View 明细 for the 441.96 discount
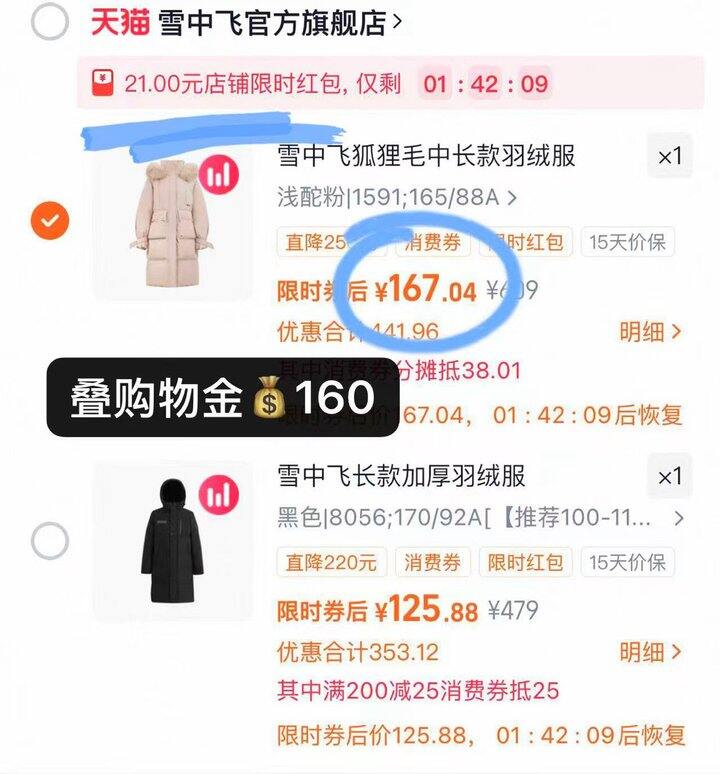Screen dimensions: 720x774 650,331
